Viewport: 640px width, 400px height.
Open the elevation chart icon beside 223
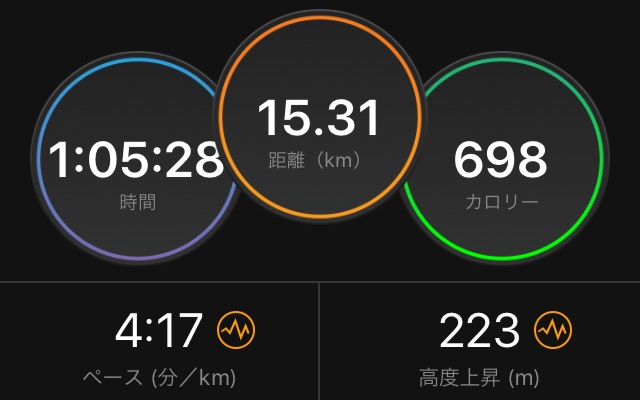[x=551, y=331]
